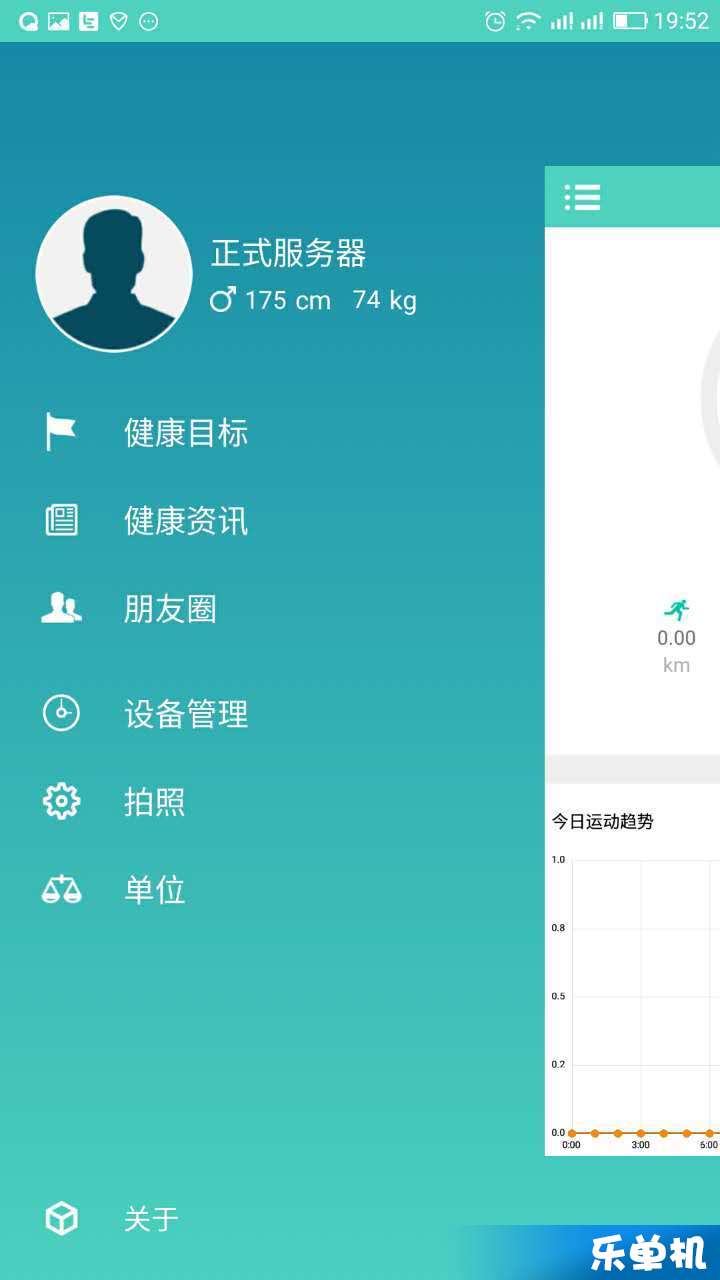Open 健康资讯 health news
The width and height of the screenshot is (720, 1280).
185,521
